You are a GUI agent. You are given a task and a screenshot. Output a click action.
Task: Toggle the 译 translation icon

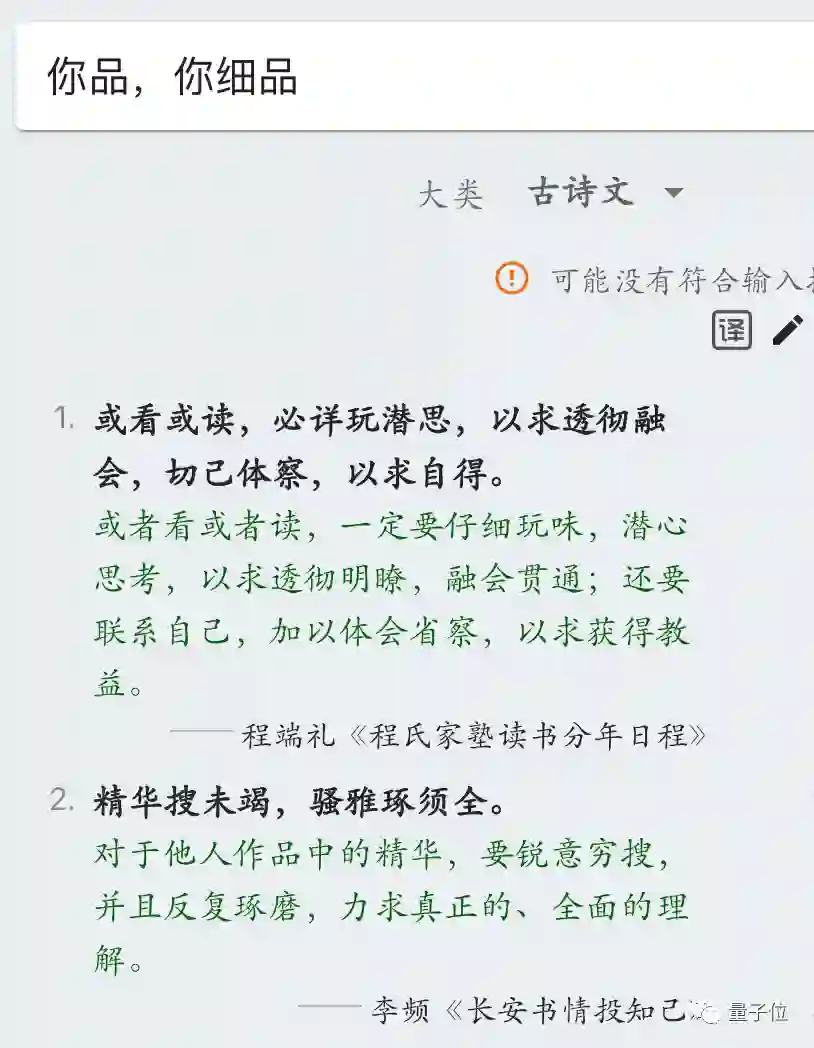732,330
